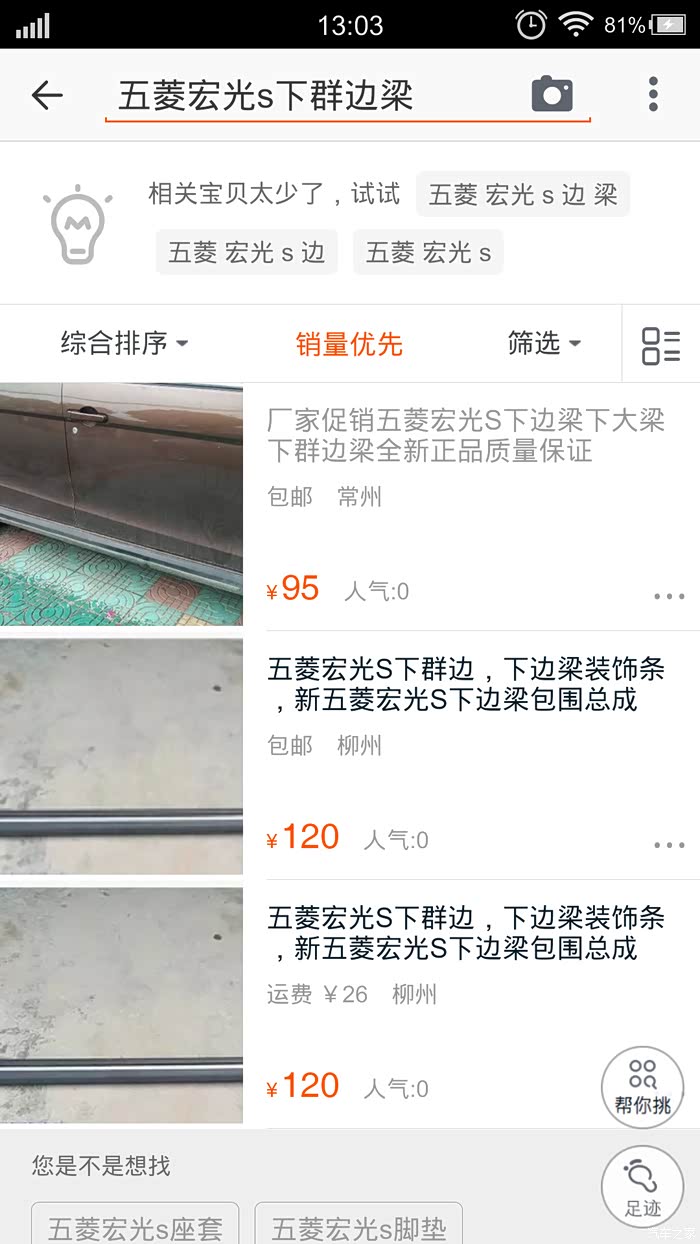
Task: Open the ¥120 product with 运费 ¥26
Action: coord(350,1004)
